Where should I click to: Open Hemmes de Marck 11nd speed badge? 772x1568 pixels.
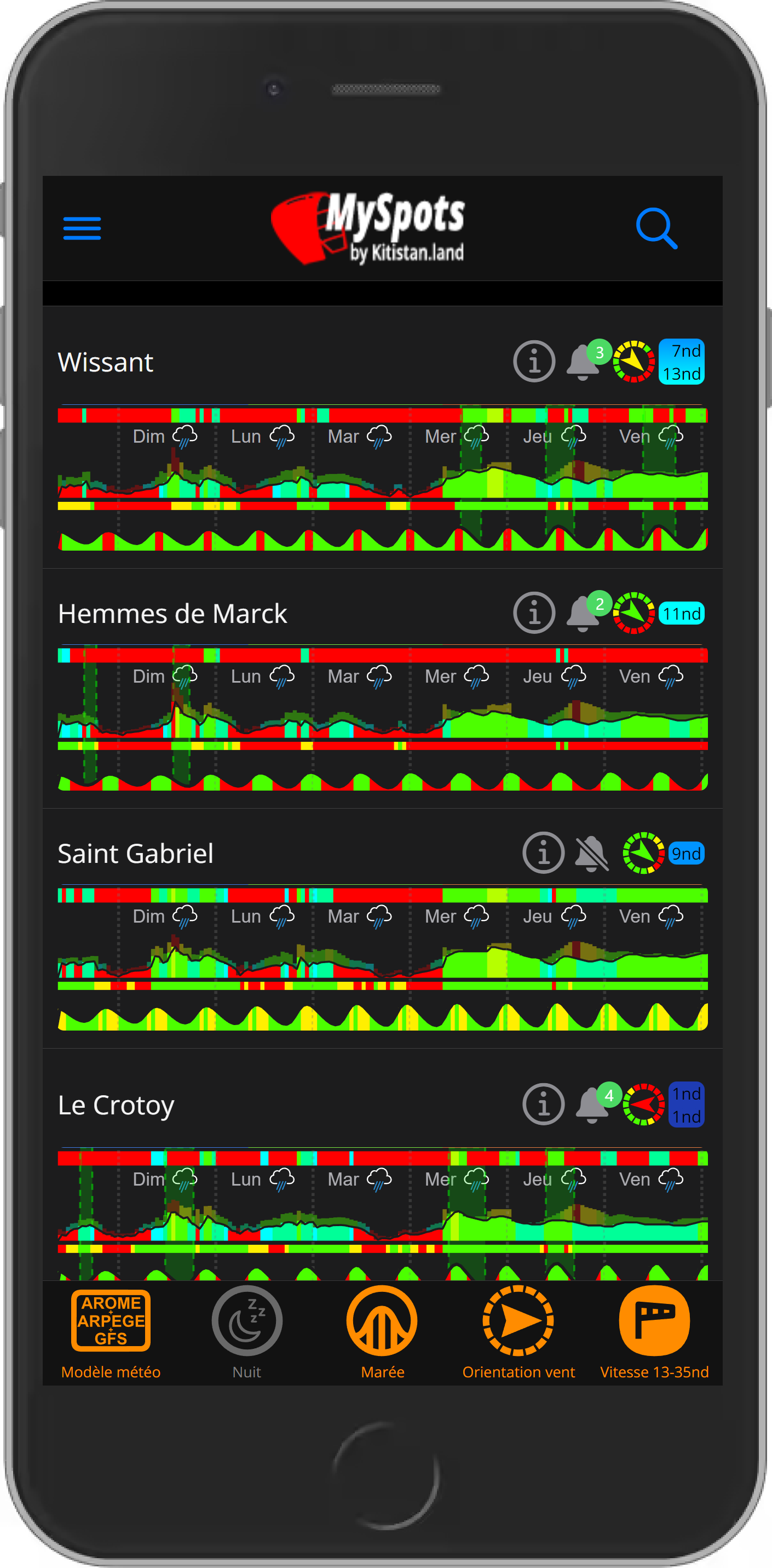tap(681, 614)
